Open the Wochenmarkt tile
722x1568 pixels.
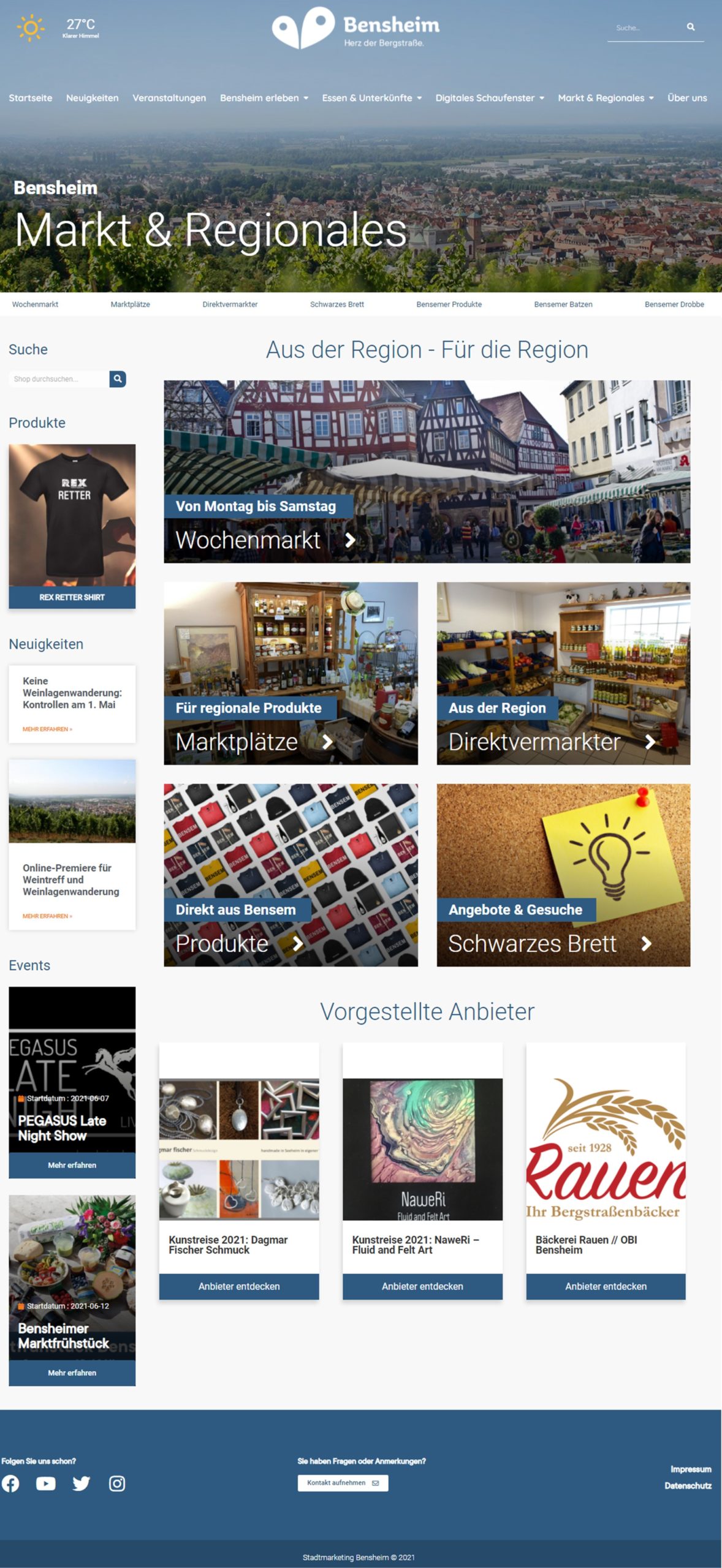click(x=427, y=472)
